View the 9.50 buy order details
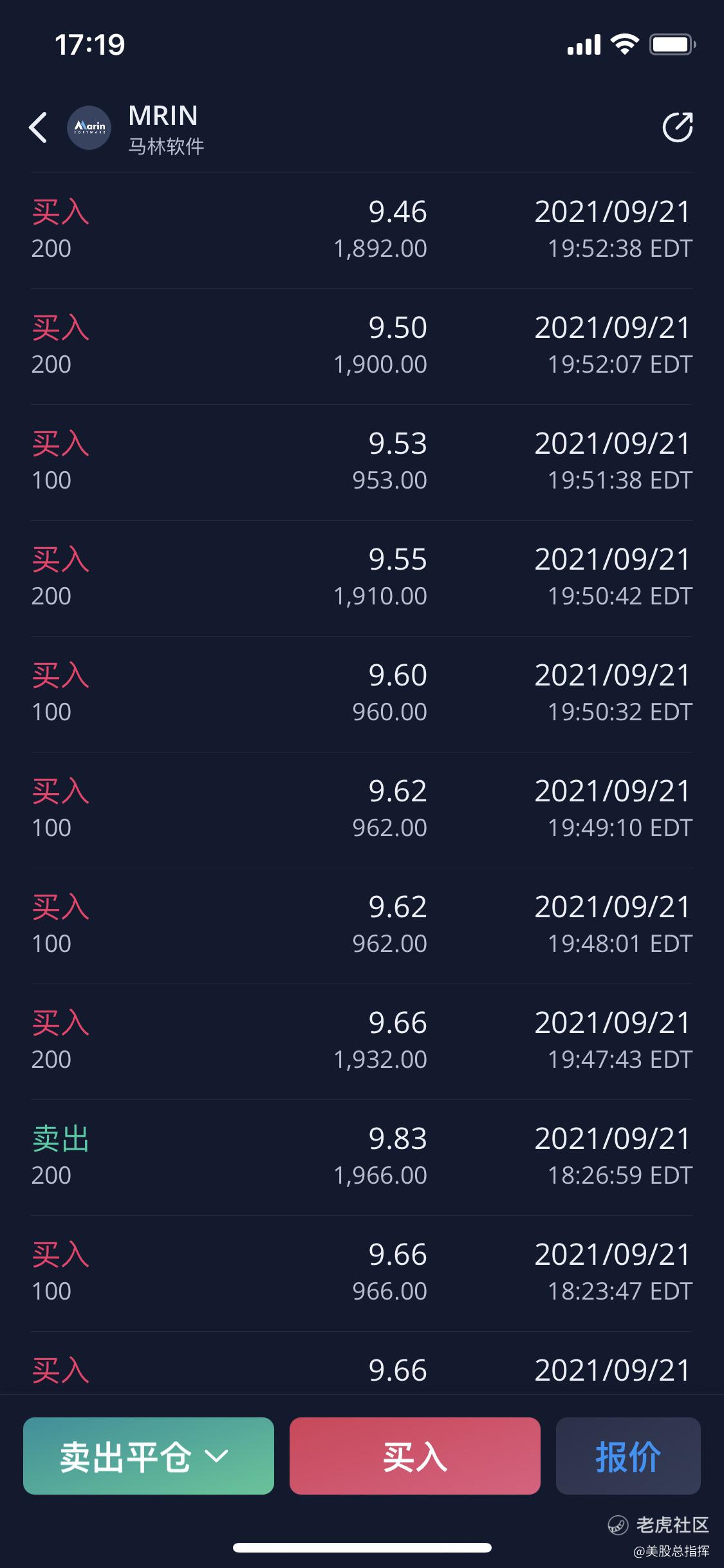This screenshot has width=724, height=1568. coord(362,346)
